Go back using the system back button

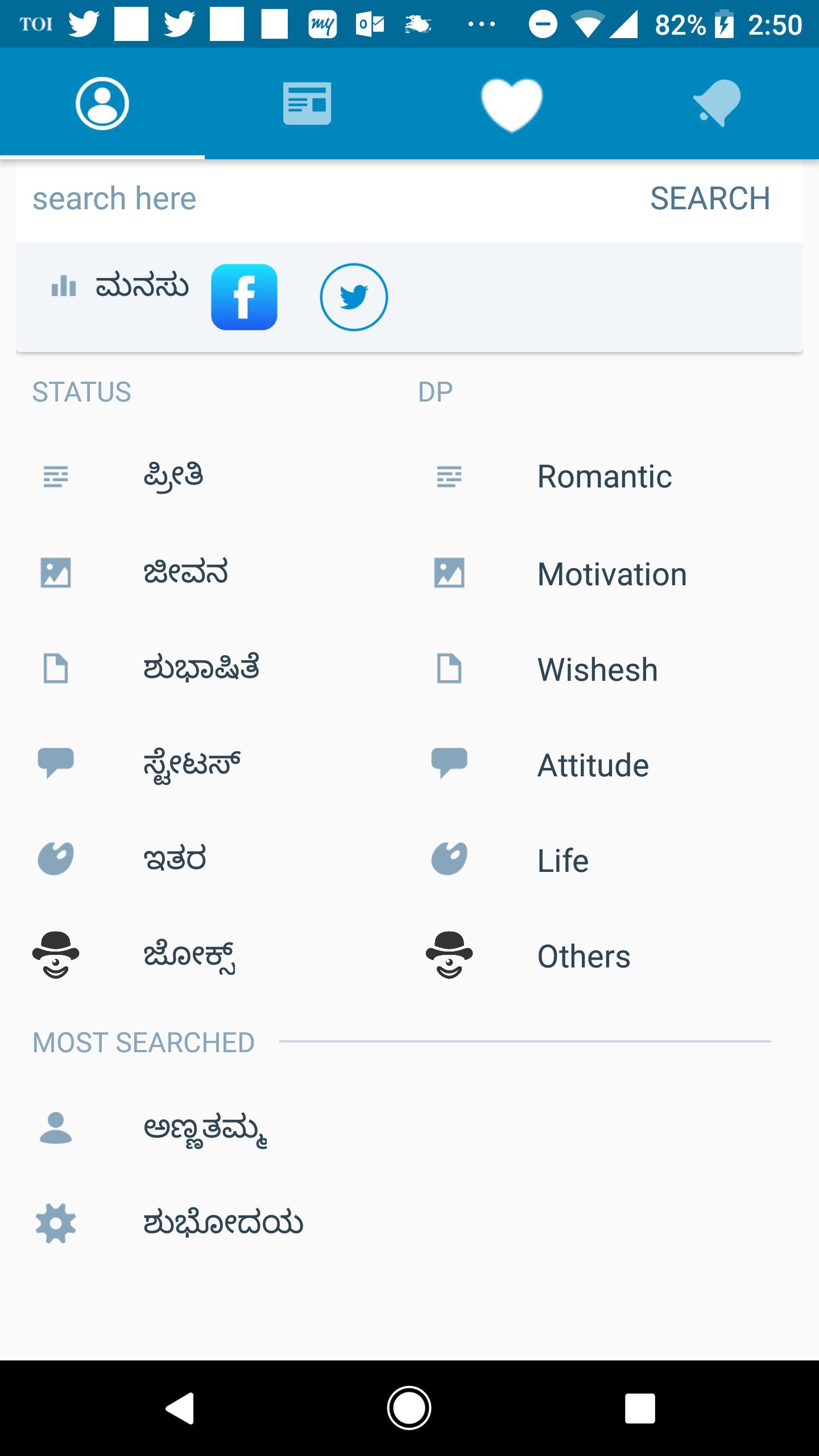pos(180,1408)
